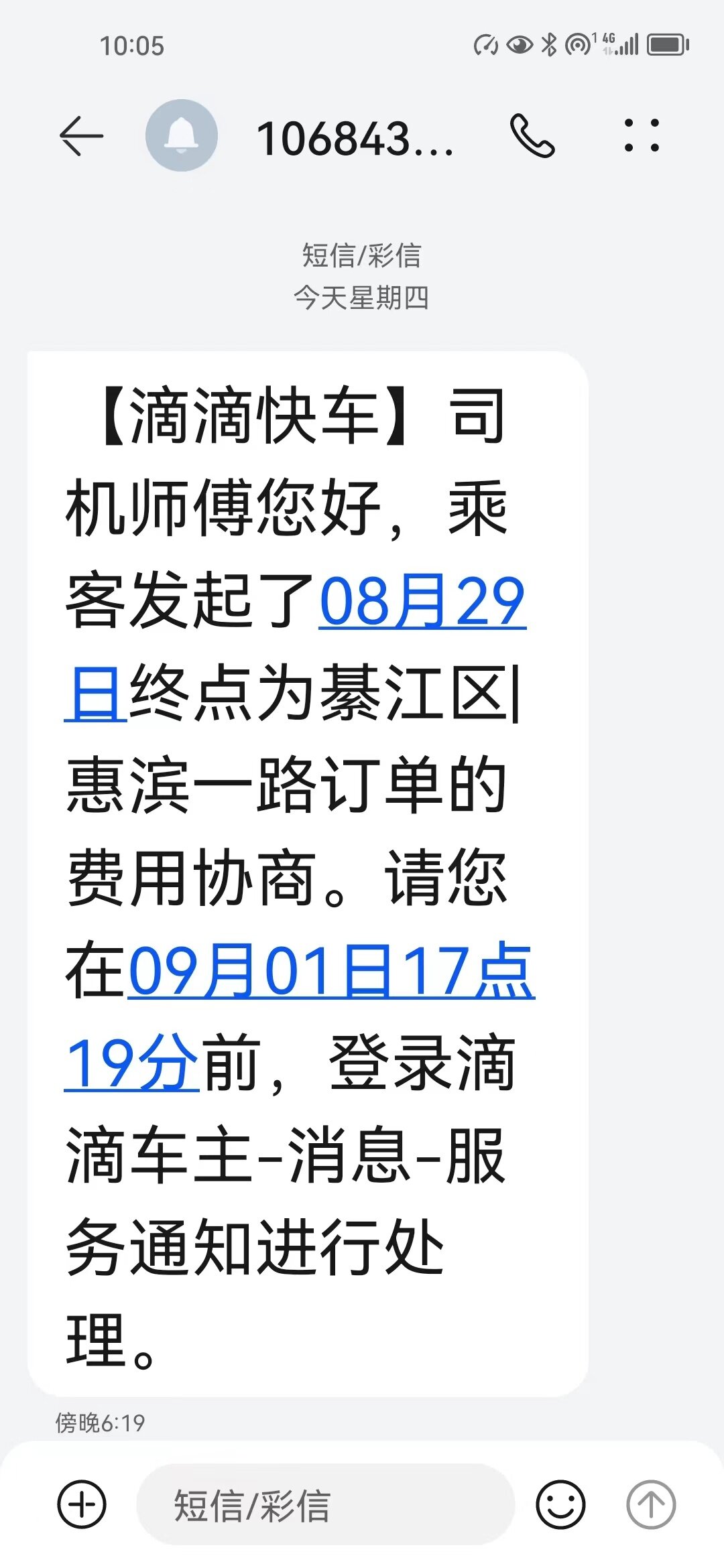This screenshot has height=1568, width=724.
Task: Open the emoji picker
Action: pos(560,1504)
